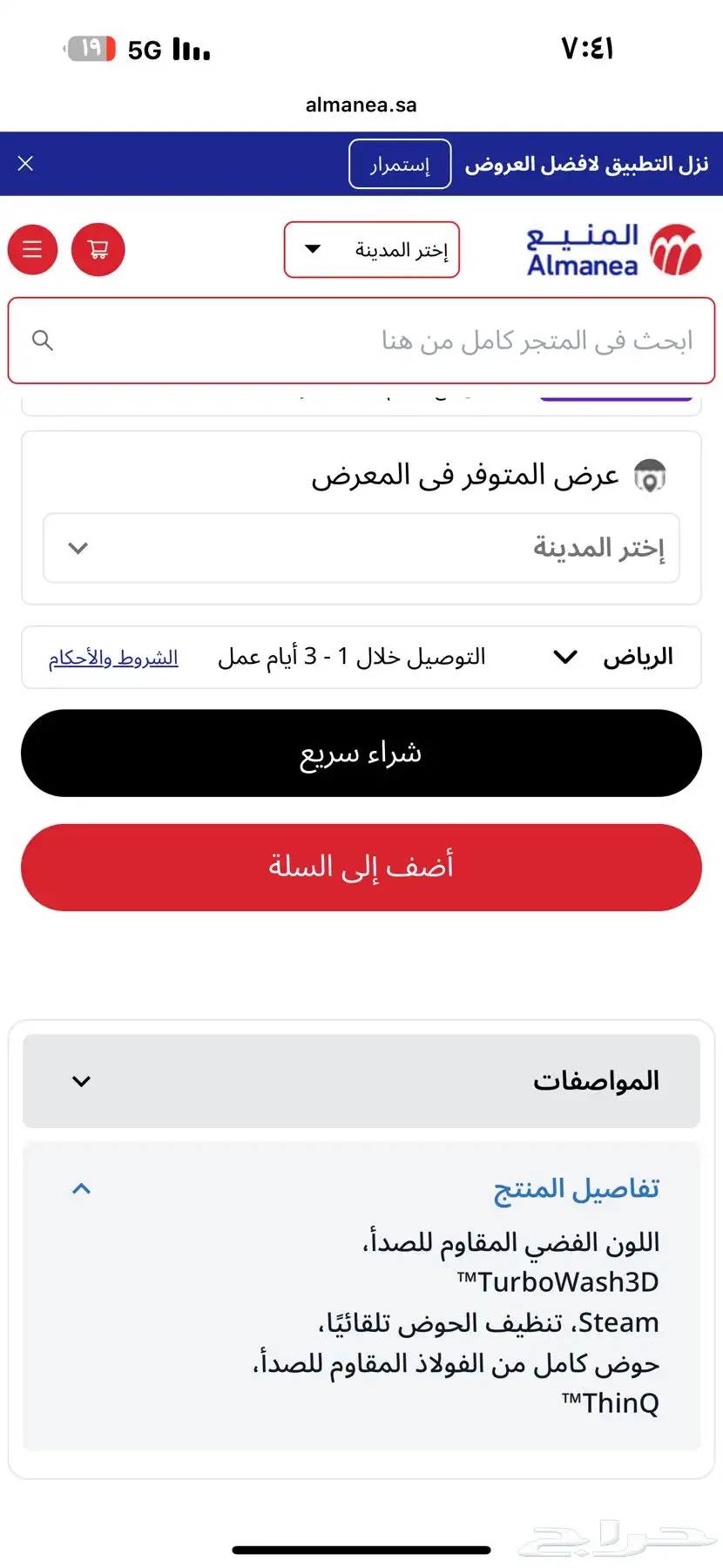Focus the store search field
Image resolution: width=723 pixels, height=1568 pixels.
click(361, 341)
